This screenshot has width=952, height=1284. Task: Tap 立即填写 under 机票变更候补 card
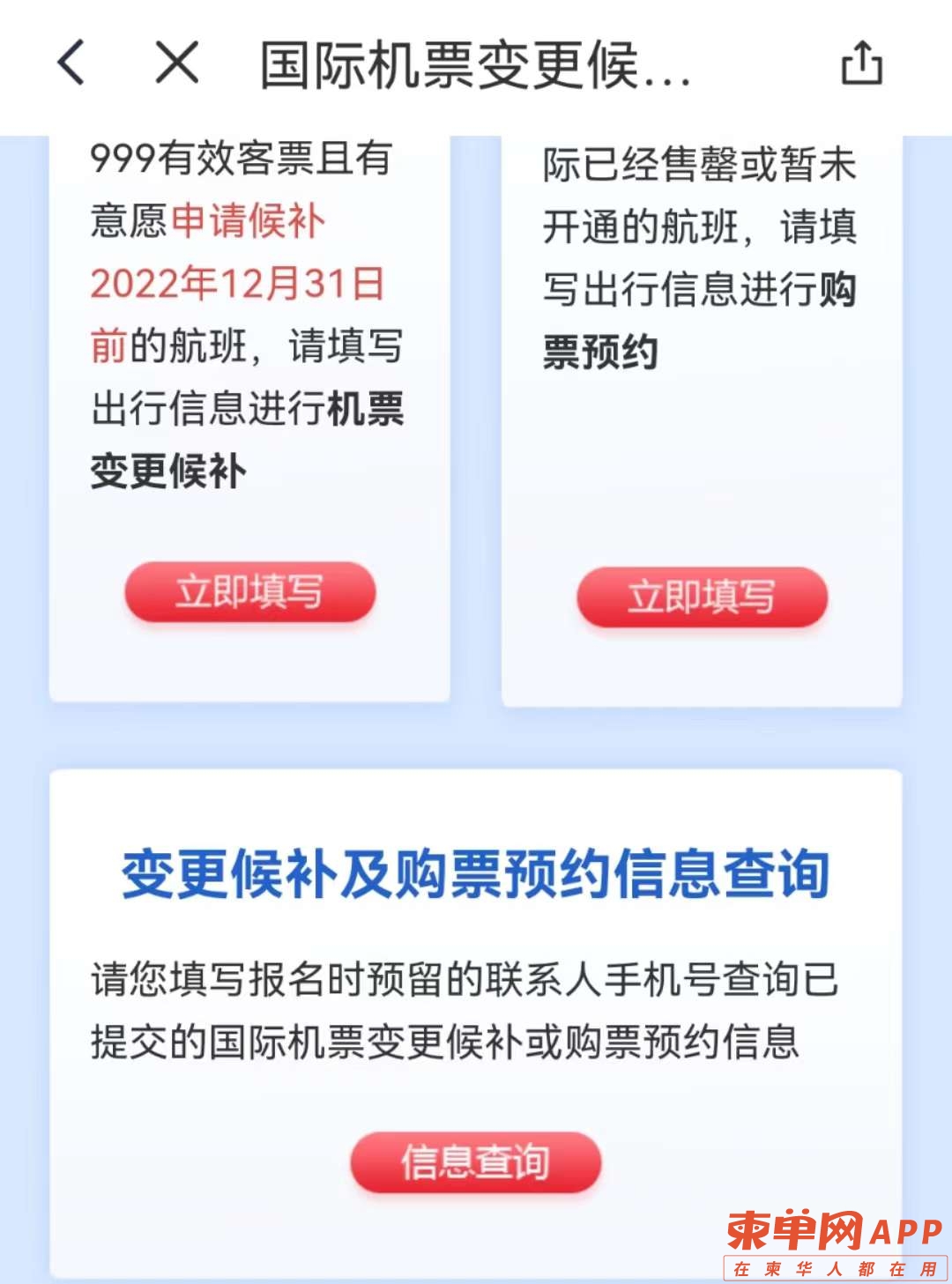pos(249,591)
